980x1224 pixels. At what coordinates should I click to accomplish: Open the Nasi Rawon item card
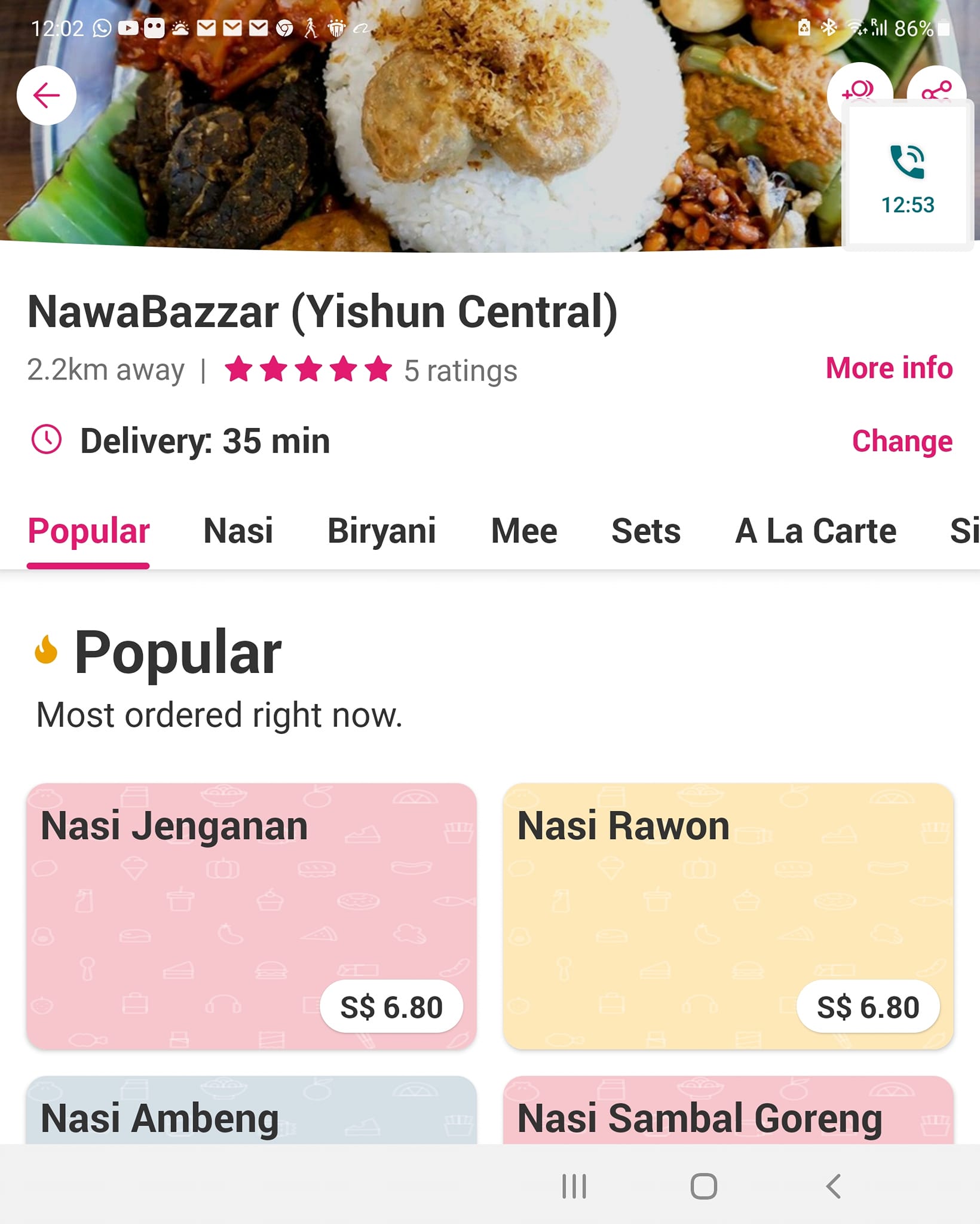tap(728, 916)
